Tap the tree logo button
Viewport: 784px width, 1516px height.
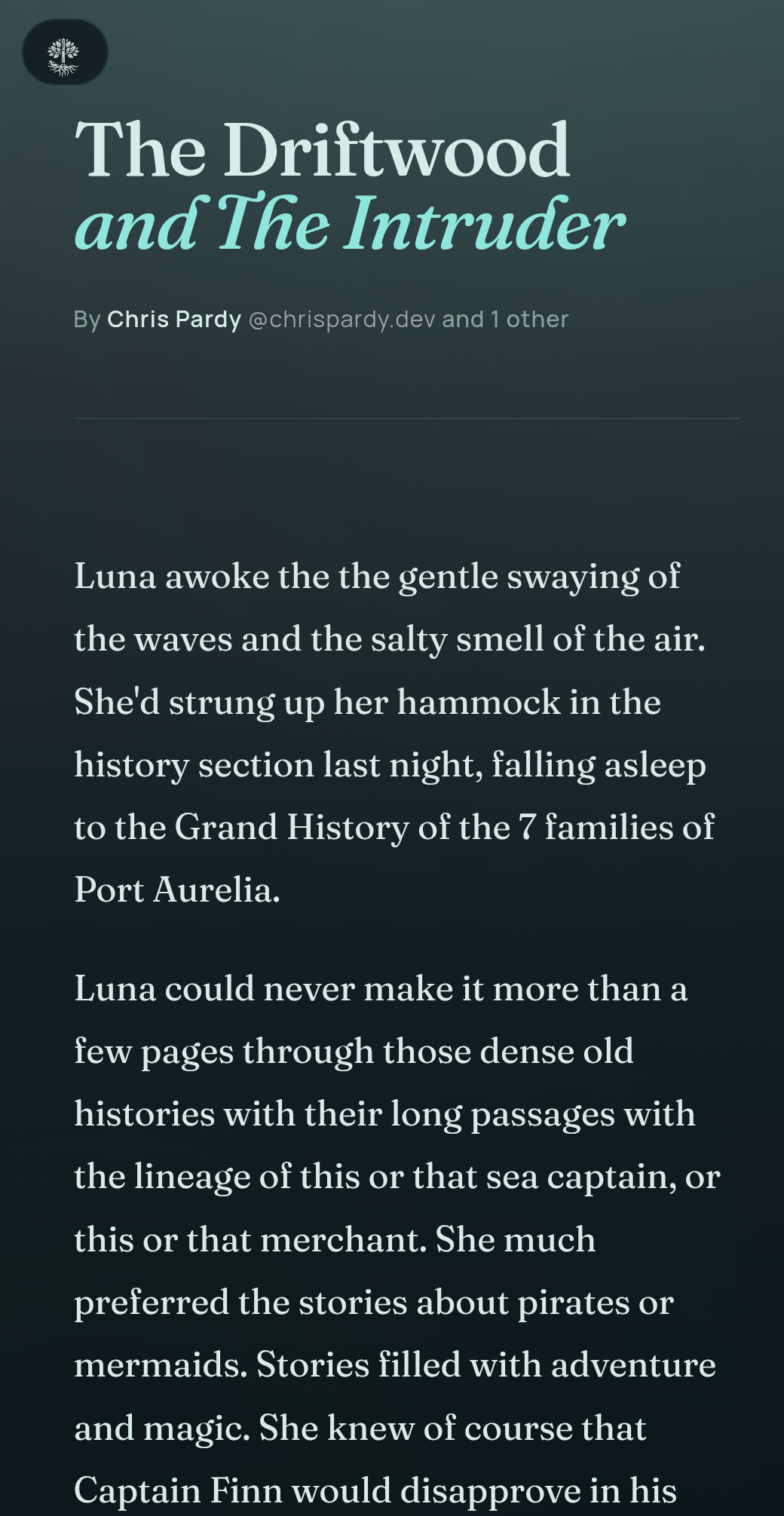pos(65,52)
